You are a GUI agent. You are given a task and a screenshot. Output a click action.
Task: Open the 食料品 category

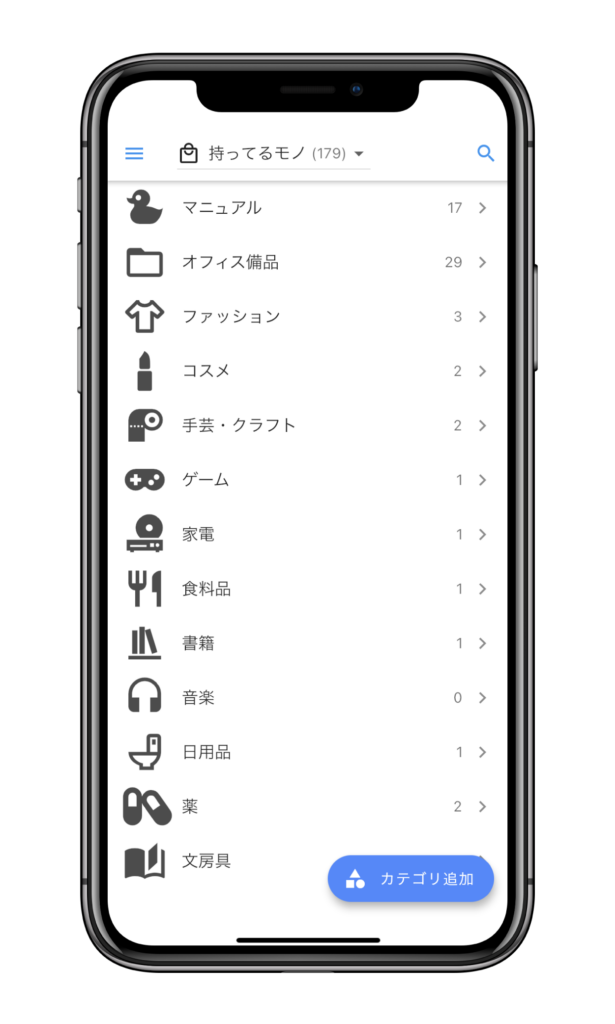(306, 589)
